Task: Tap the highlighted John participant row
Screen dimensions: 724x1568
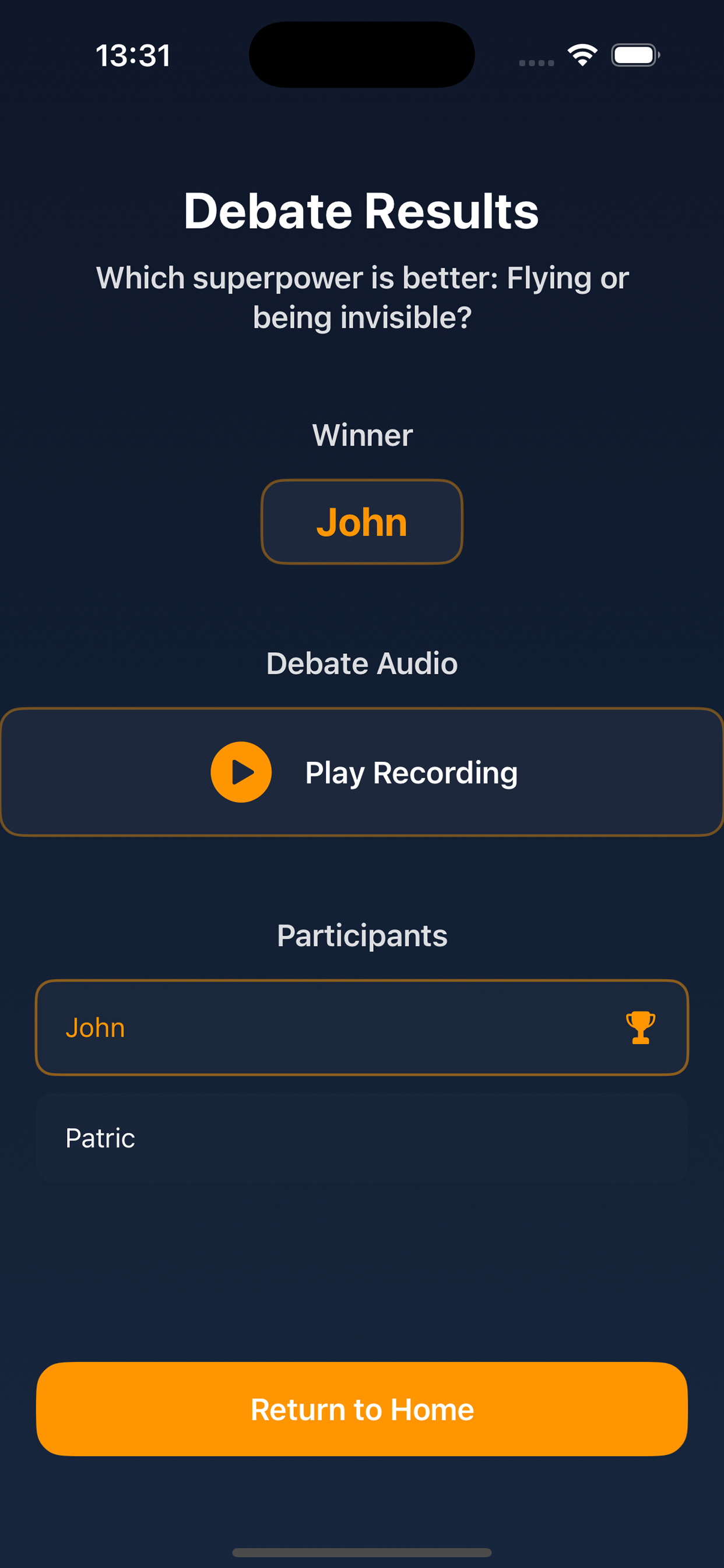Action: [362, 1027]
